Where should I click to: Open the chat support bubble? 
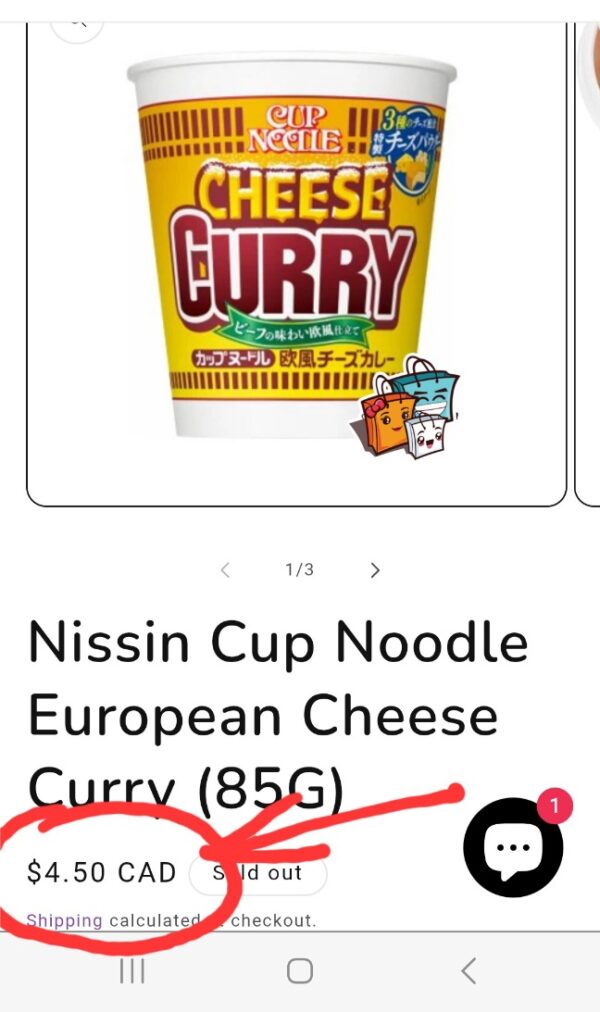513,847
